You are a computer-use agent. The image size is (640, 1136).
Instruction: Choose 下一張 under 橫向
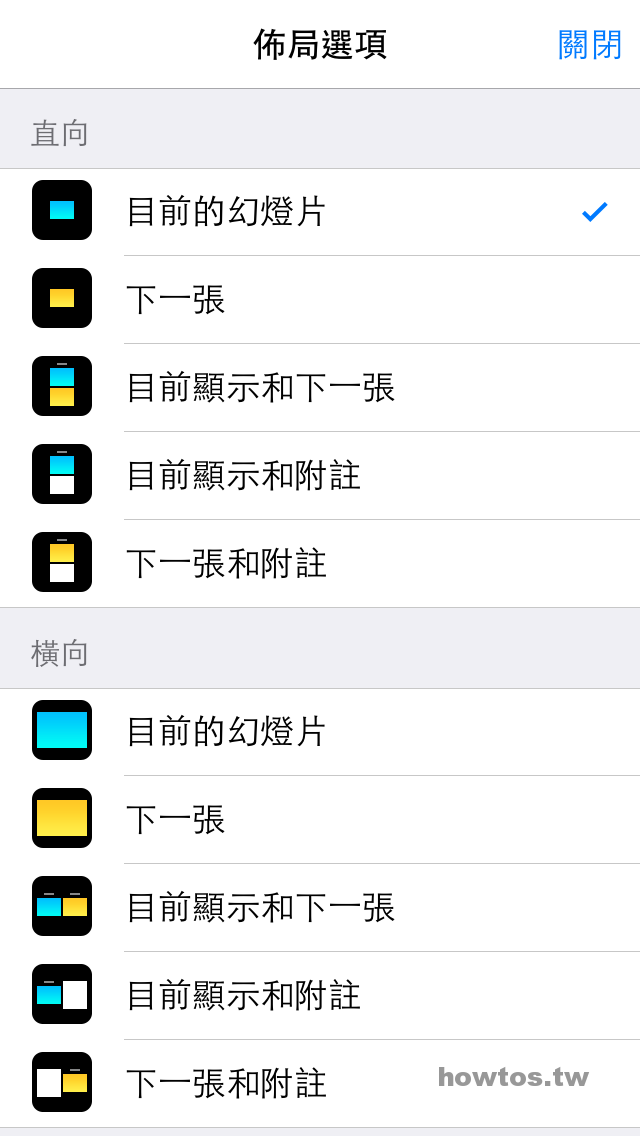pos(320,819)
